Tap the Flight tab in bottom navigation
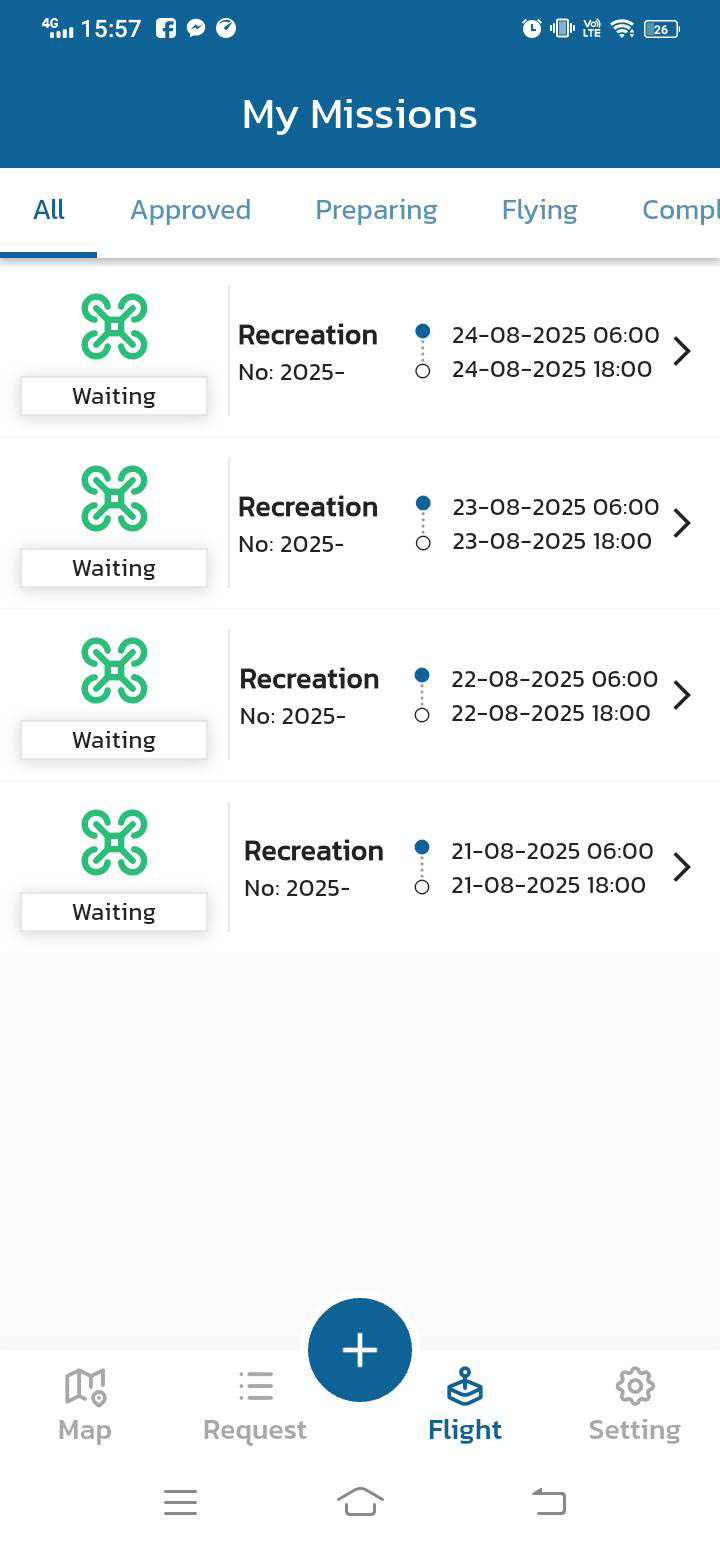720x1544 pixels. click(465, 1405)
